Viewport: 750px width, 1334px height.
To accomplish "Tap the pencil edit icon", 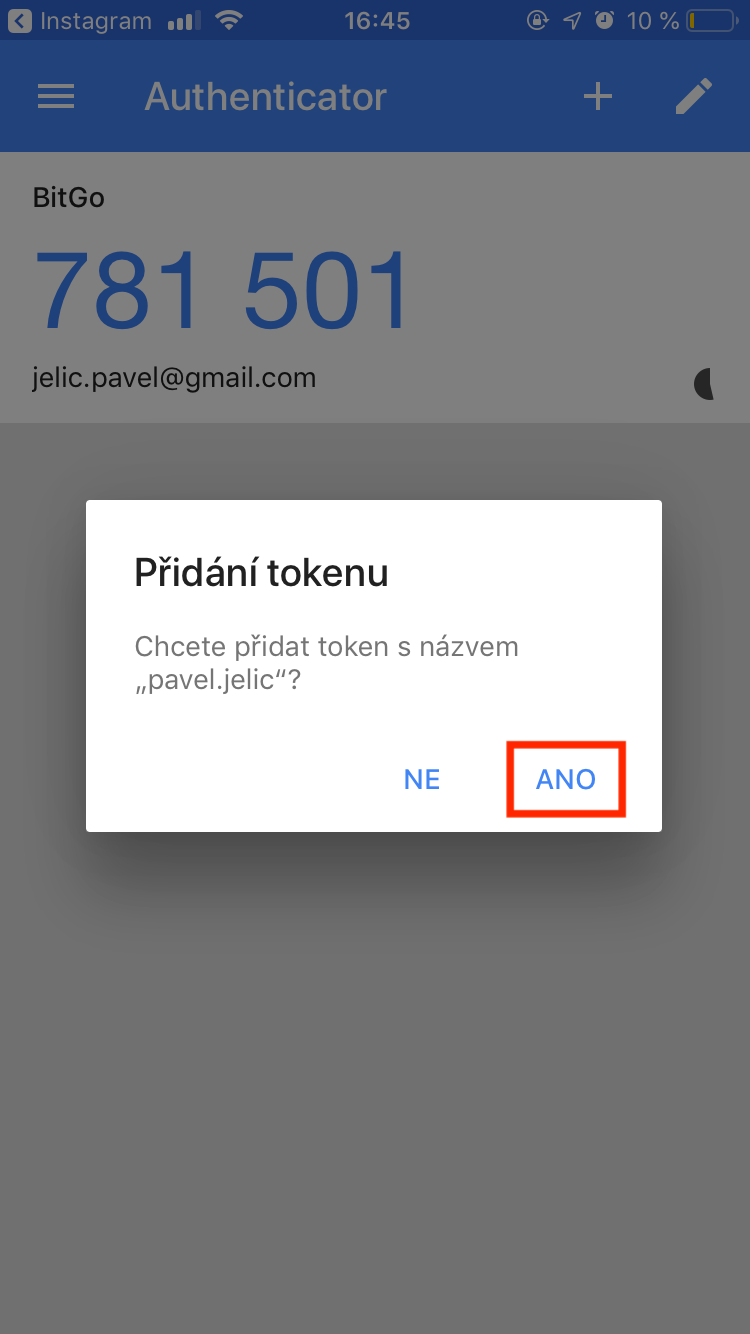I will pyautogui.click(x=694, y=96).
